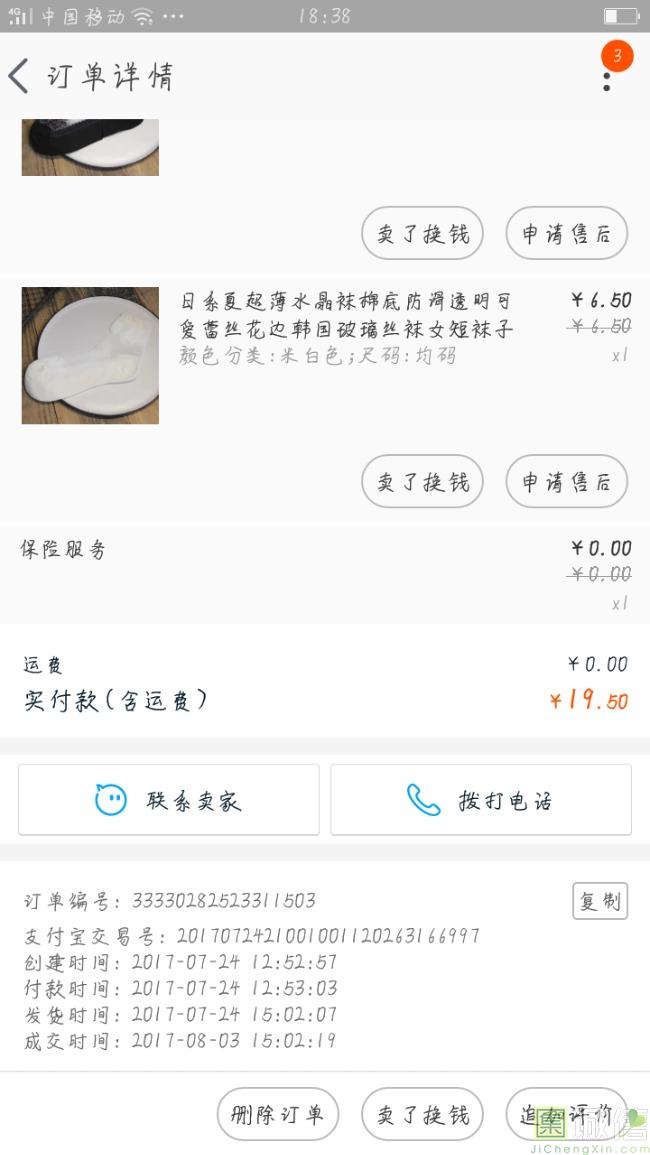Viewport: 650px width, 1155px height.
Task: Request after-sales (申请售后) for the white lace socks
Action: click(566, 481)
